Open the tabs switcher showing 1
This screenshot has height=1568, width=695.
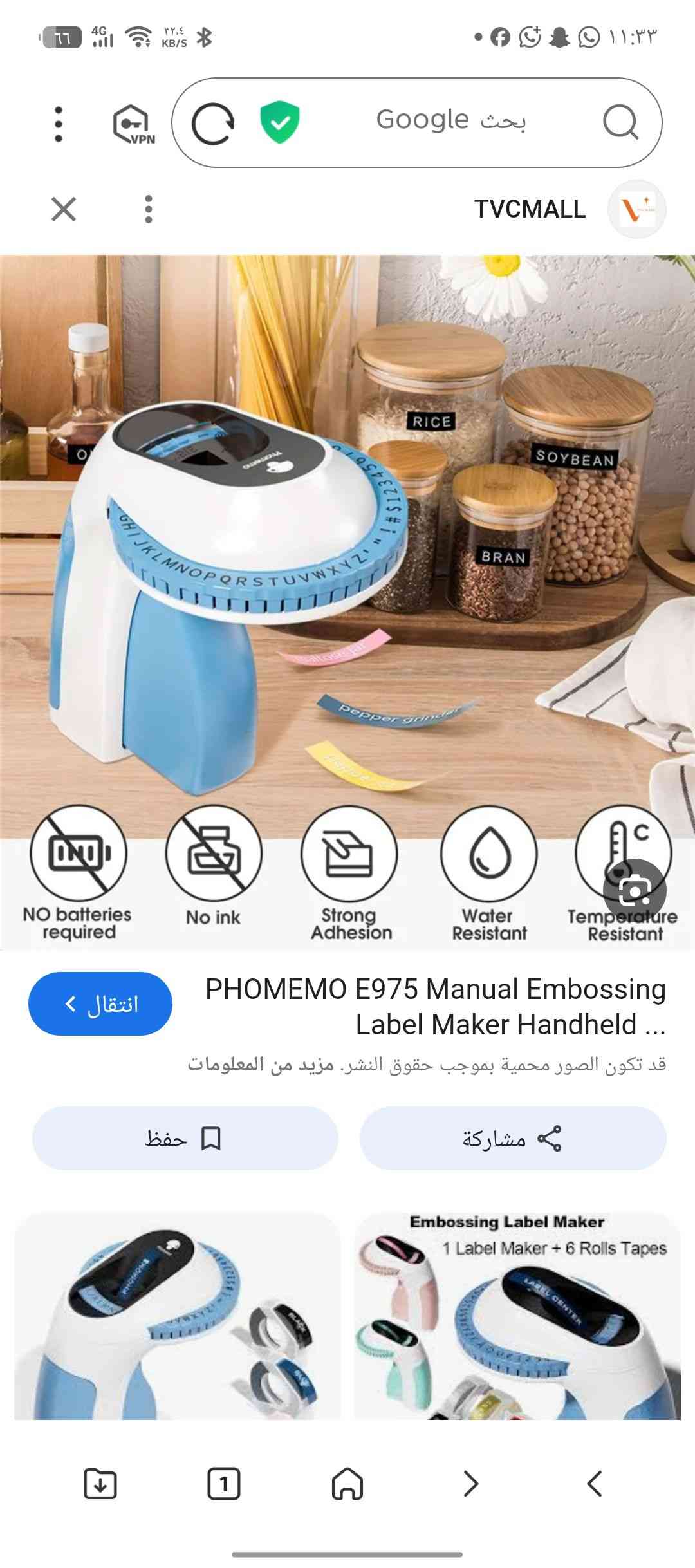[224, 1484]
